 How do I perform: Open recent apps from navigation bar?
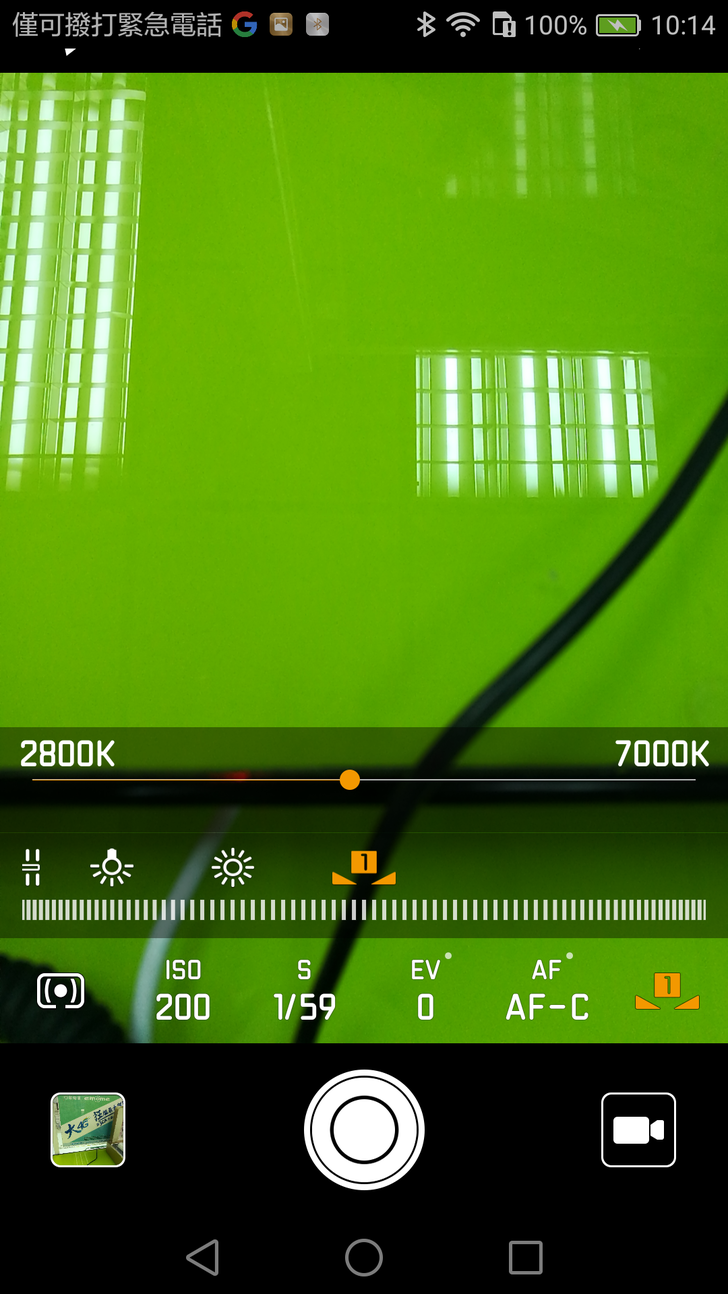pos(525,1257)
